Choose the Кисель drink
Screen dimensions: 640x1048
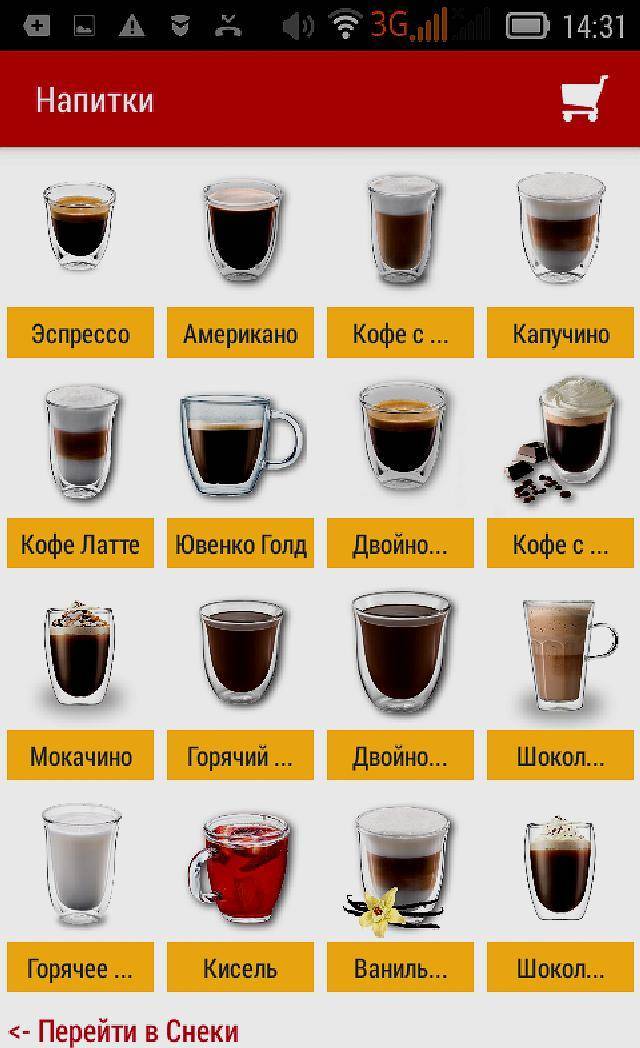240,967
